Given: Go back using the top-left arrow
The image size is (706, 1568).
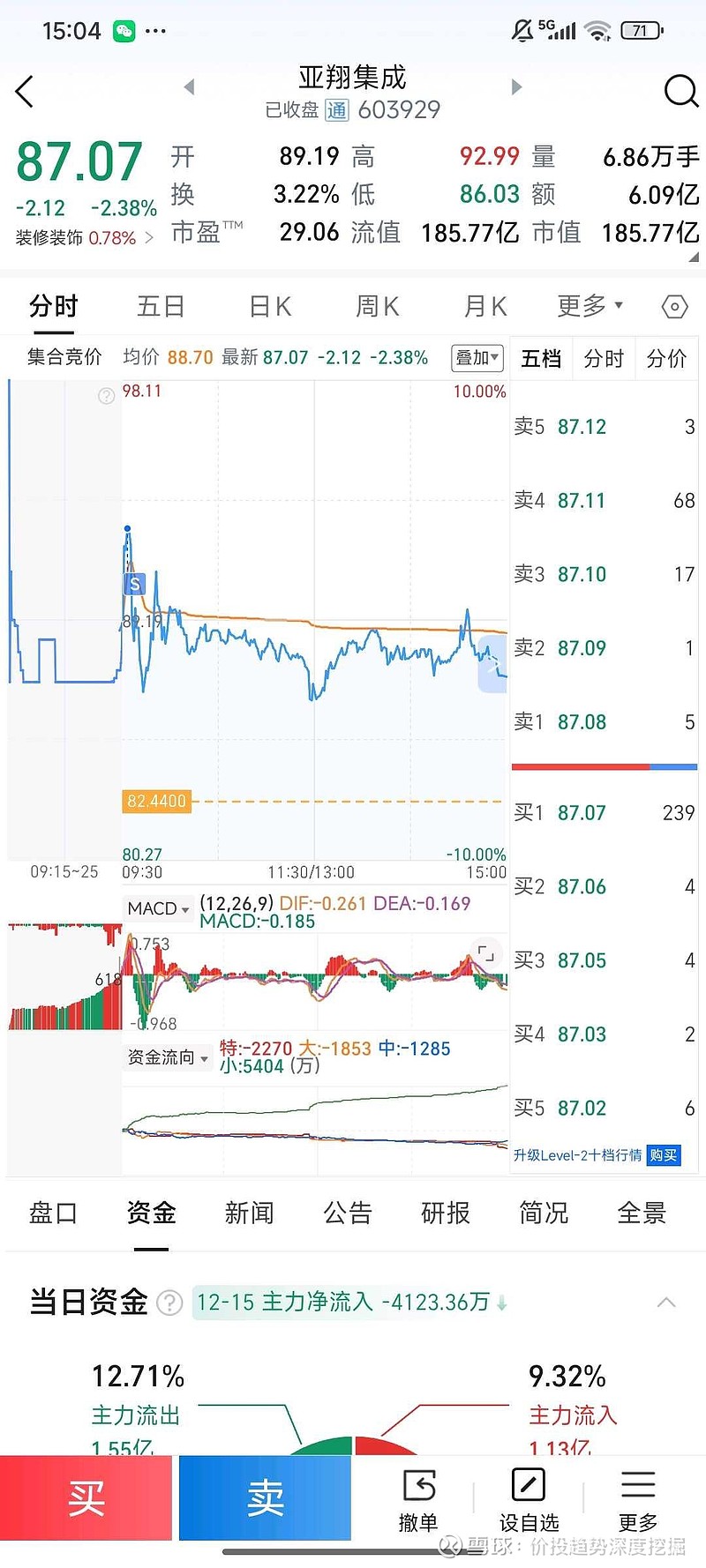Looking at the screenshot, I should point(25,92).
